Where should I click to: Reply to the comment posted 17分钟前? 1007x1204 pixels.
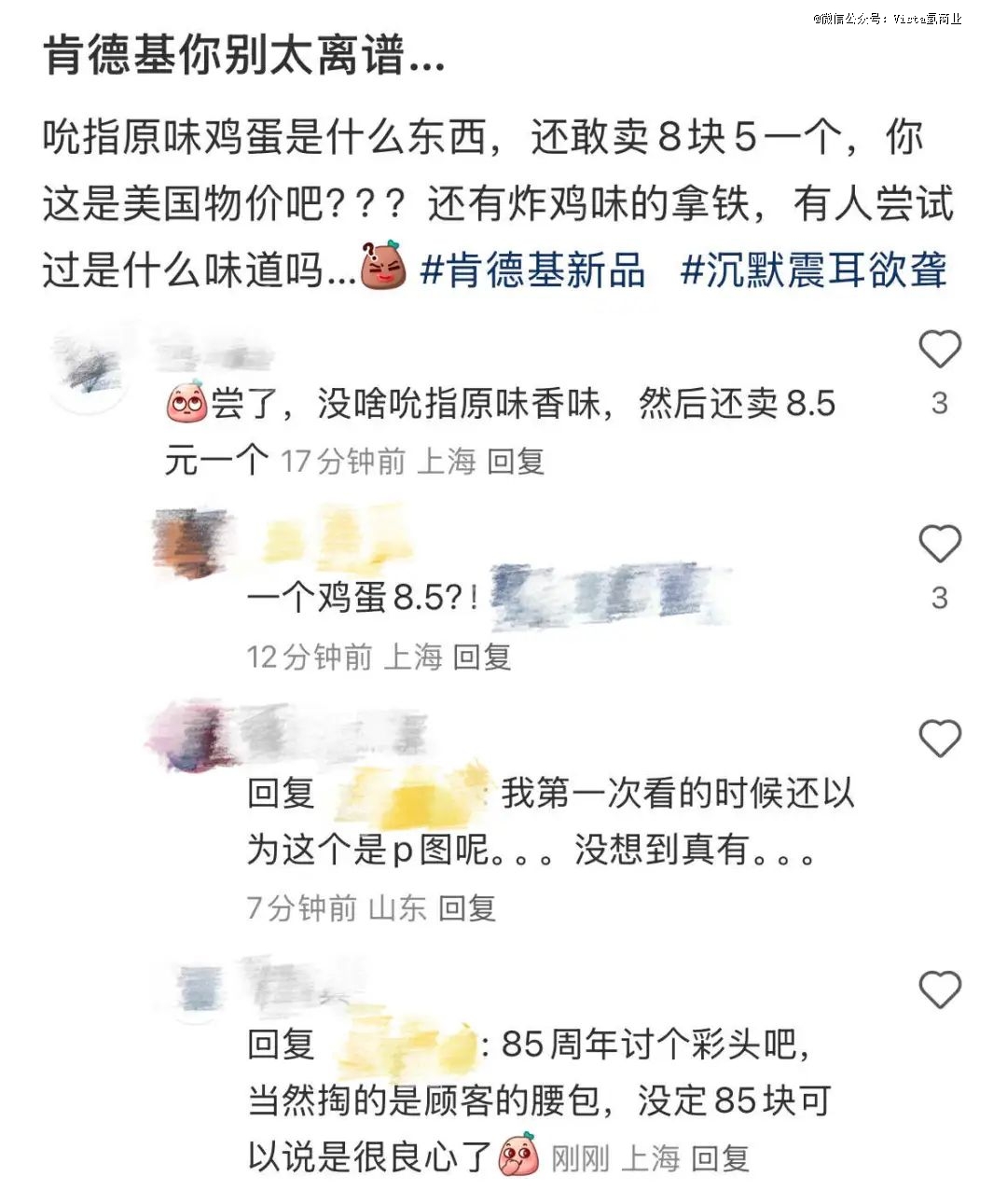pos(516,461)
